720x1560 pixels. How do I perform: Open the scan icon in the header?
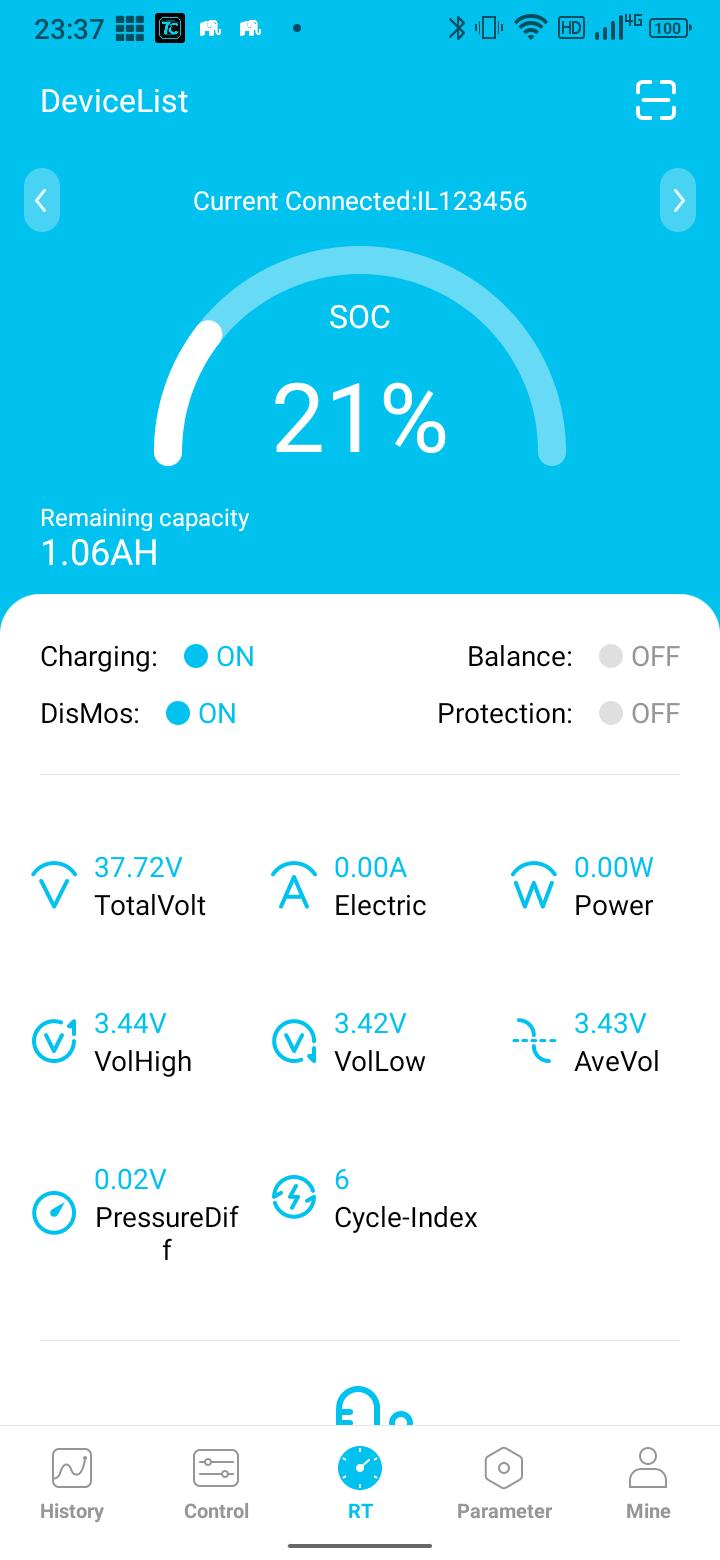pyautogui.click(x=656, y=101)
